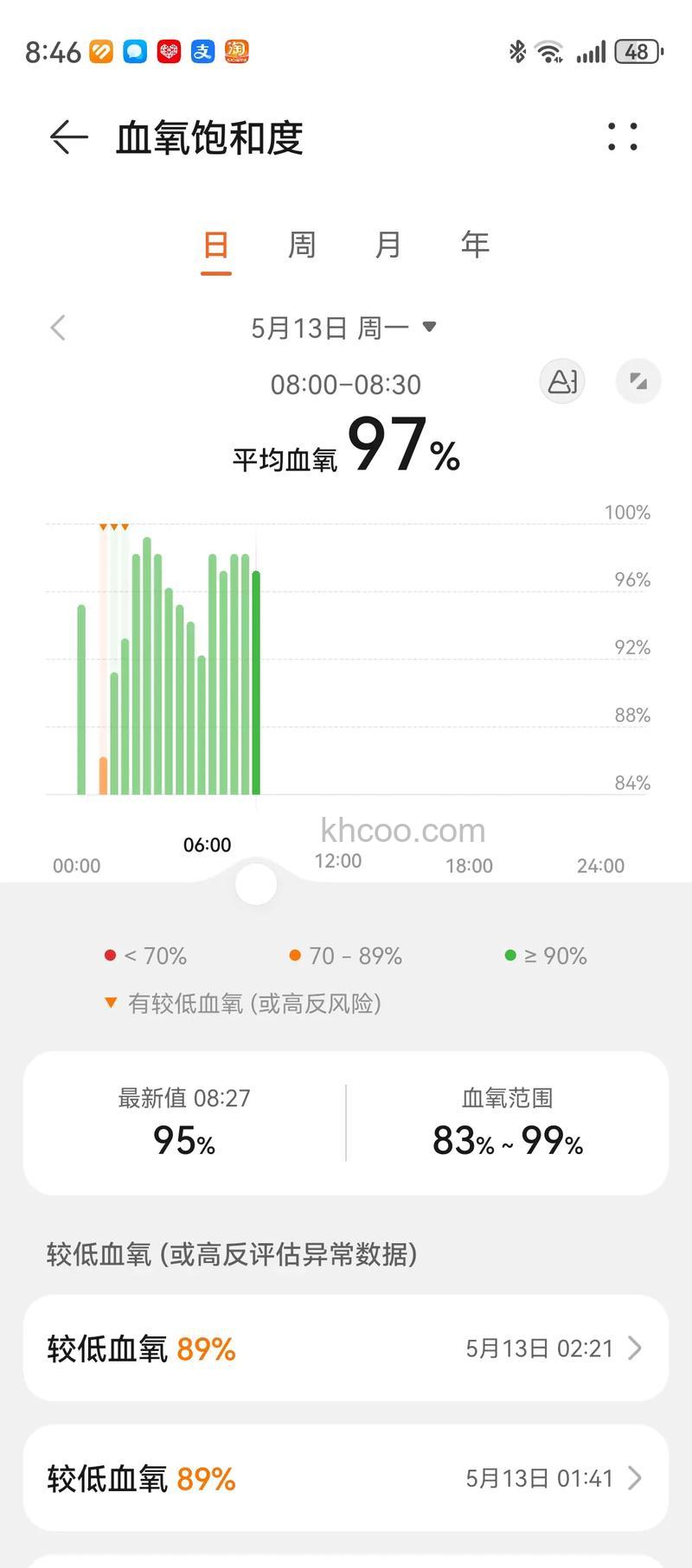Tap the heart-shaped health app status icon
This screenshot has height=1568, width=692.
(x=169, y=52)
